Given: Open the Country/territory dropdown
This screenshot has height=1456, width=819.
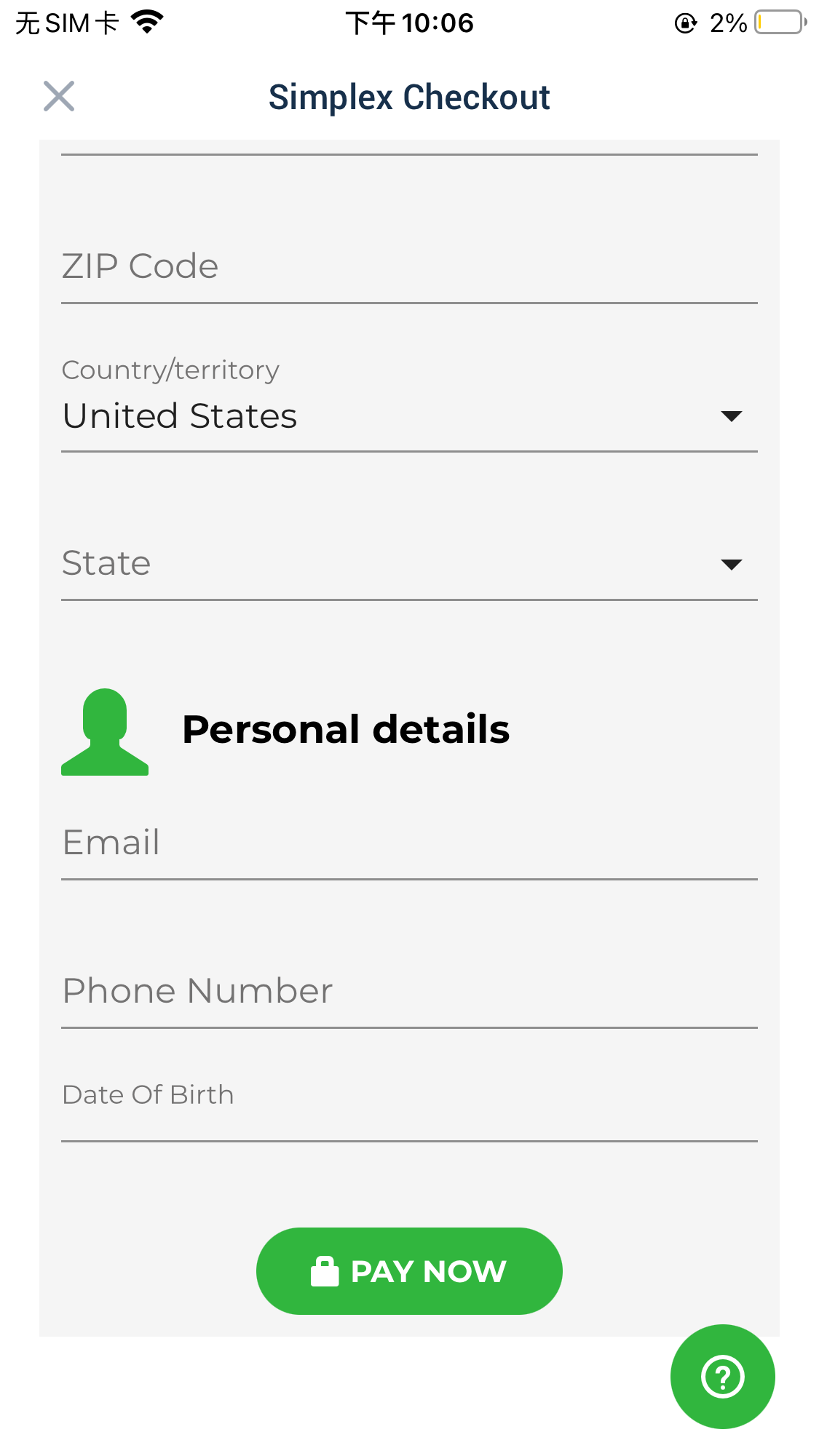Looking at the screenshot, I should pyautogui.click(x=408, y=416).
